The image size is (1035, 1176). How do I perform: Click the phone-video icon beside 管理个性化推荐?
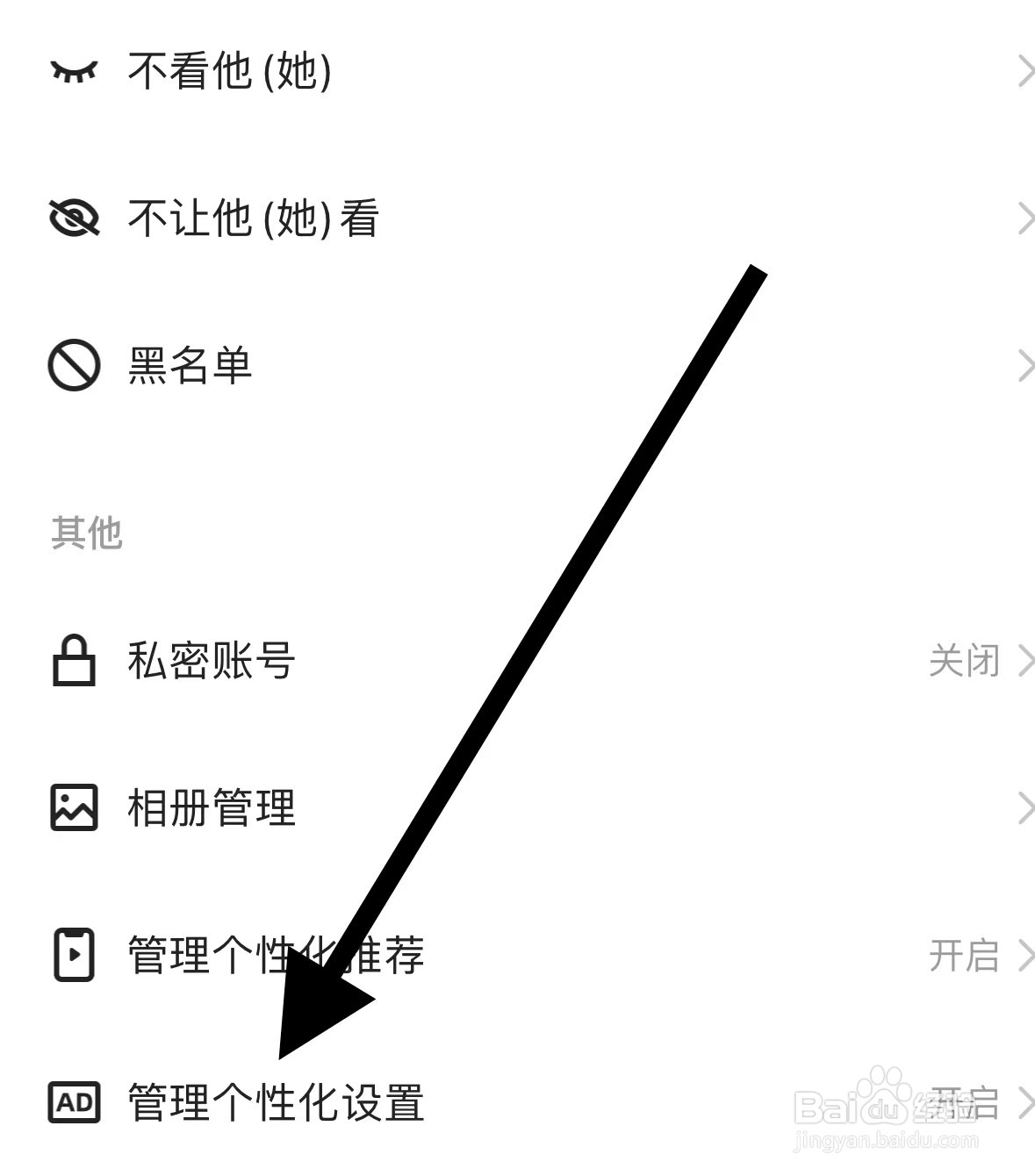pyautogui.click(x=75, y=957)
